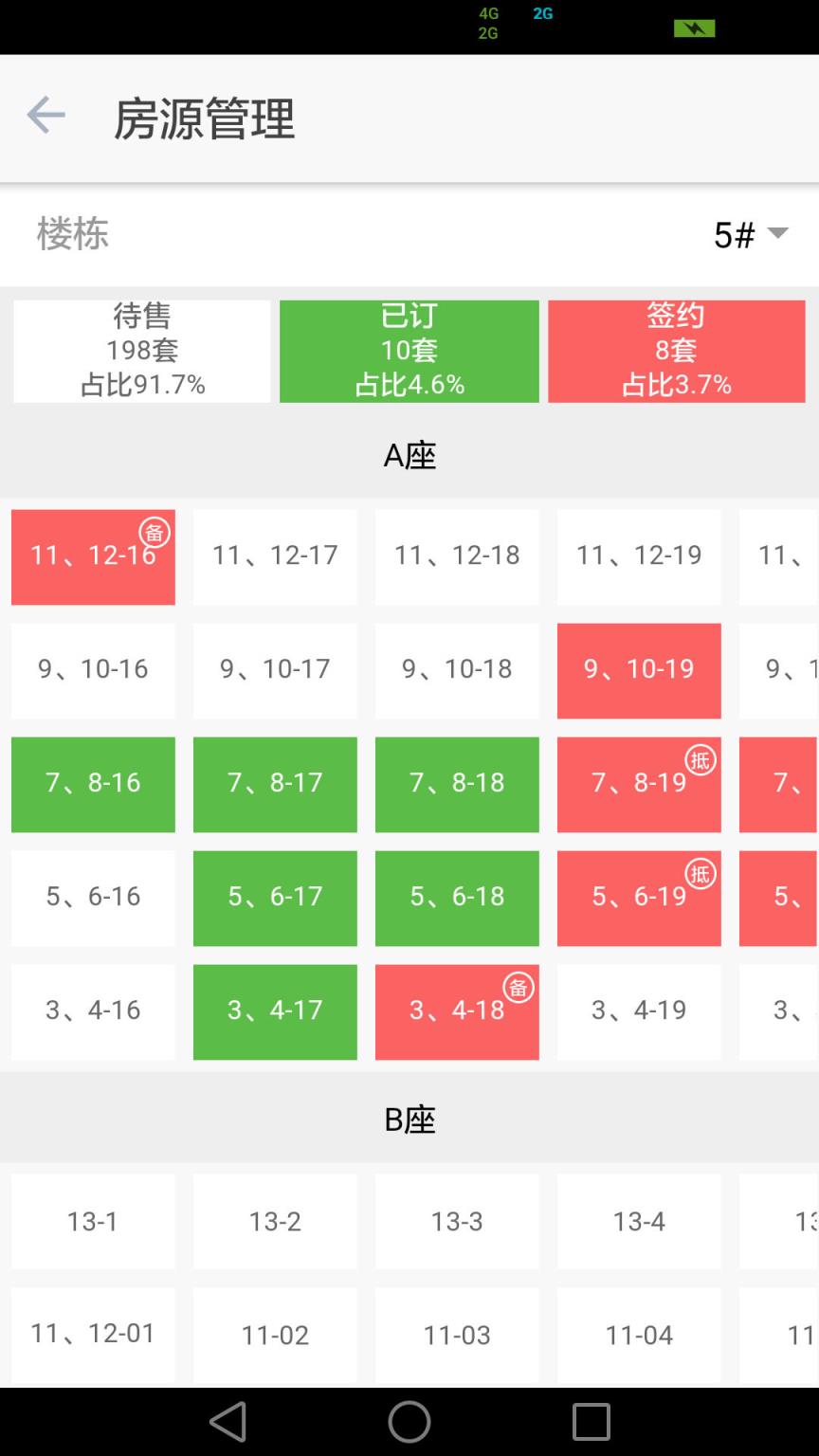
Task: Tap the 抵 badge on unit 7、8-19
Action: [x=701, y=760]
